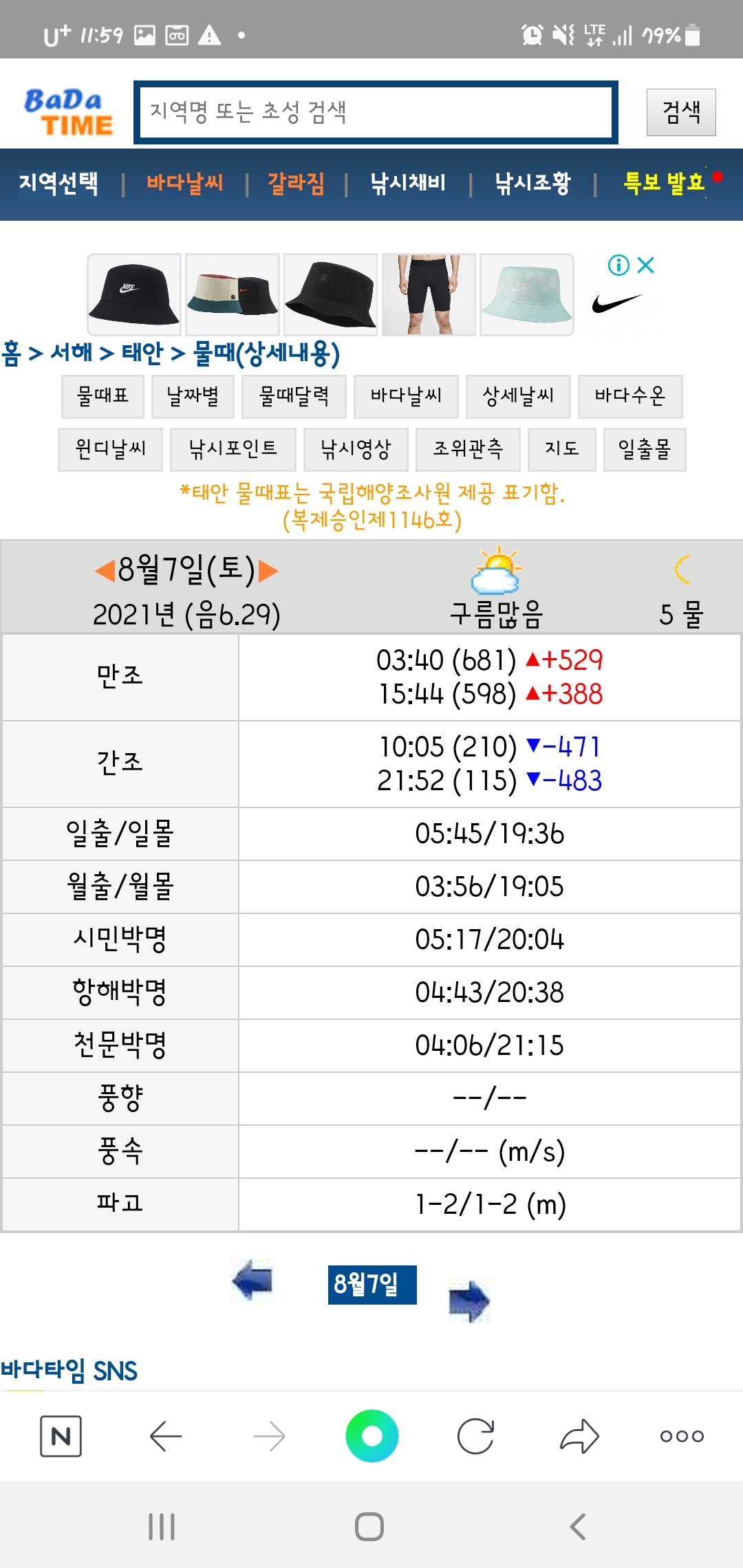743x1568 pixels.
Task: View the 조위관측 page
Action: [468, 449]
